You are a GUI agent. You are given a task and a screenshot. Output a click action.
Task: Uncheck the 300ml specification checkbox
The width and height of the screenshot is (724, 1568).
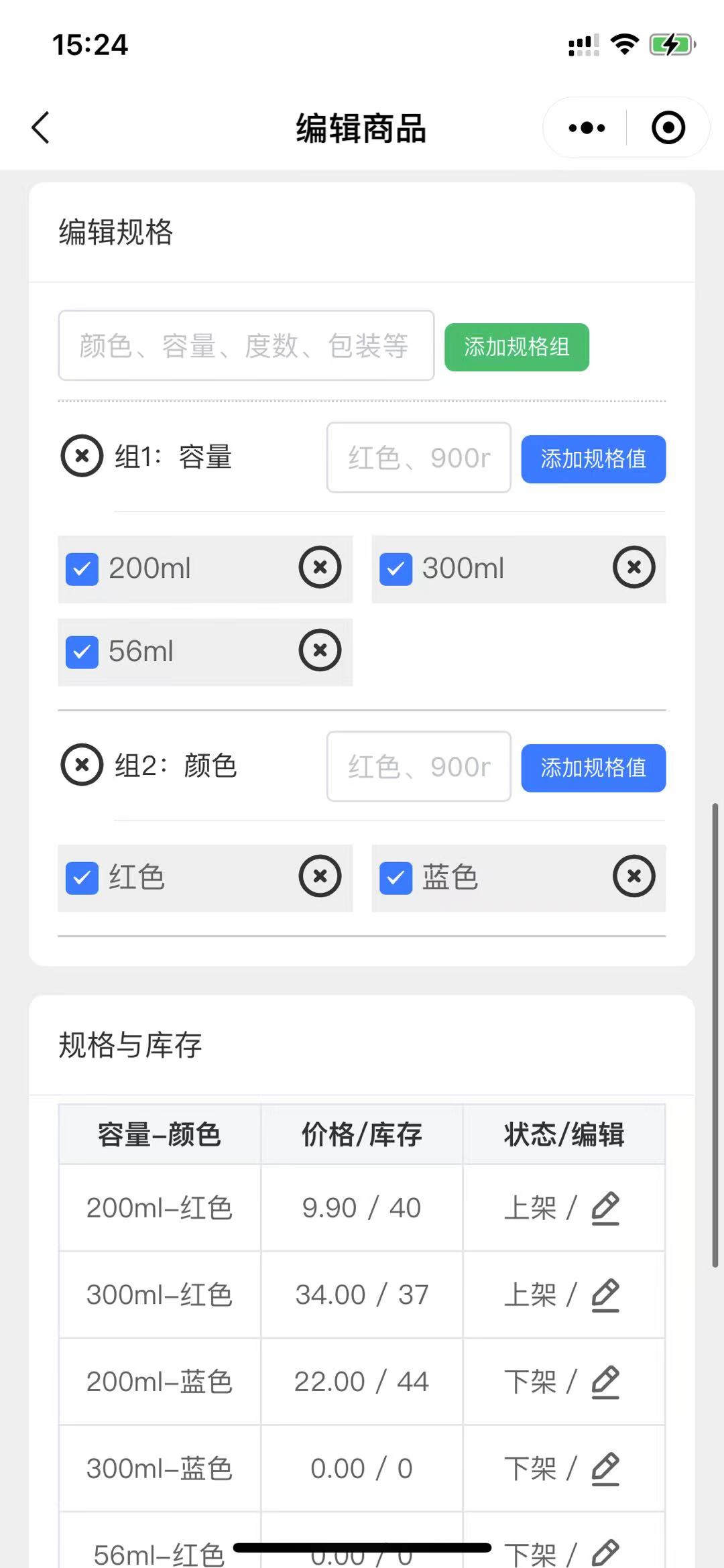point(396,569)
